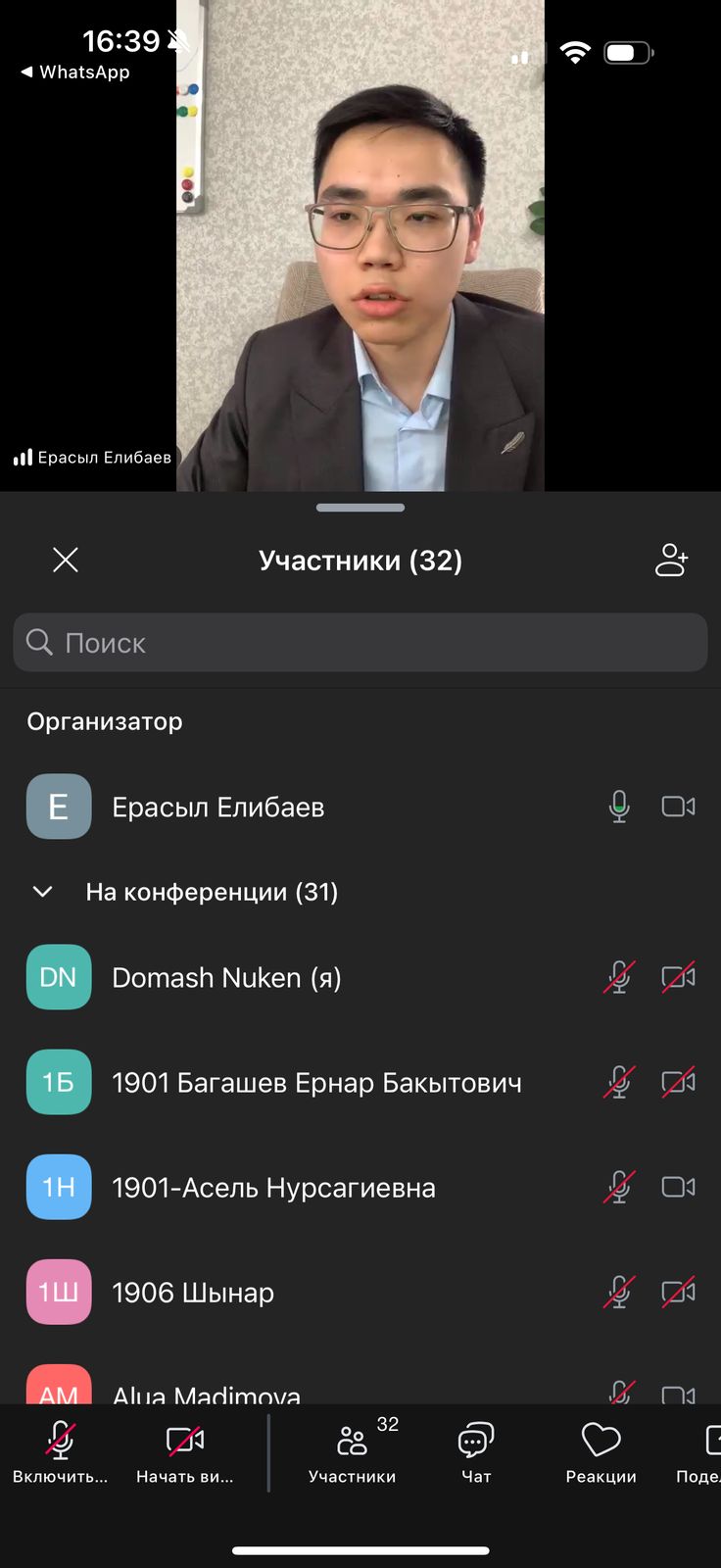Open participant 1906 Шынар
This screenshot has height=1568, width=721.
(x=193, y=1293)
